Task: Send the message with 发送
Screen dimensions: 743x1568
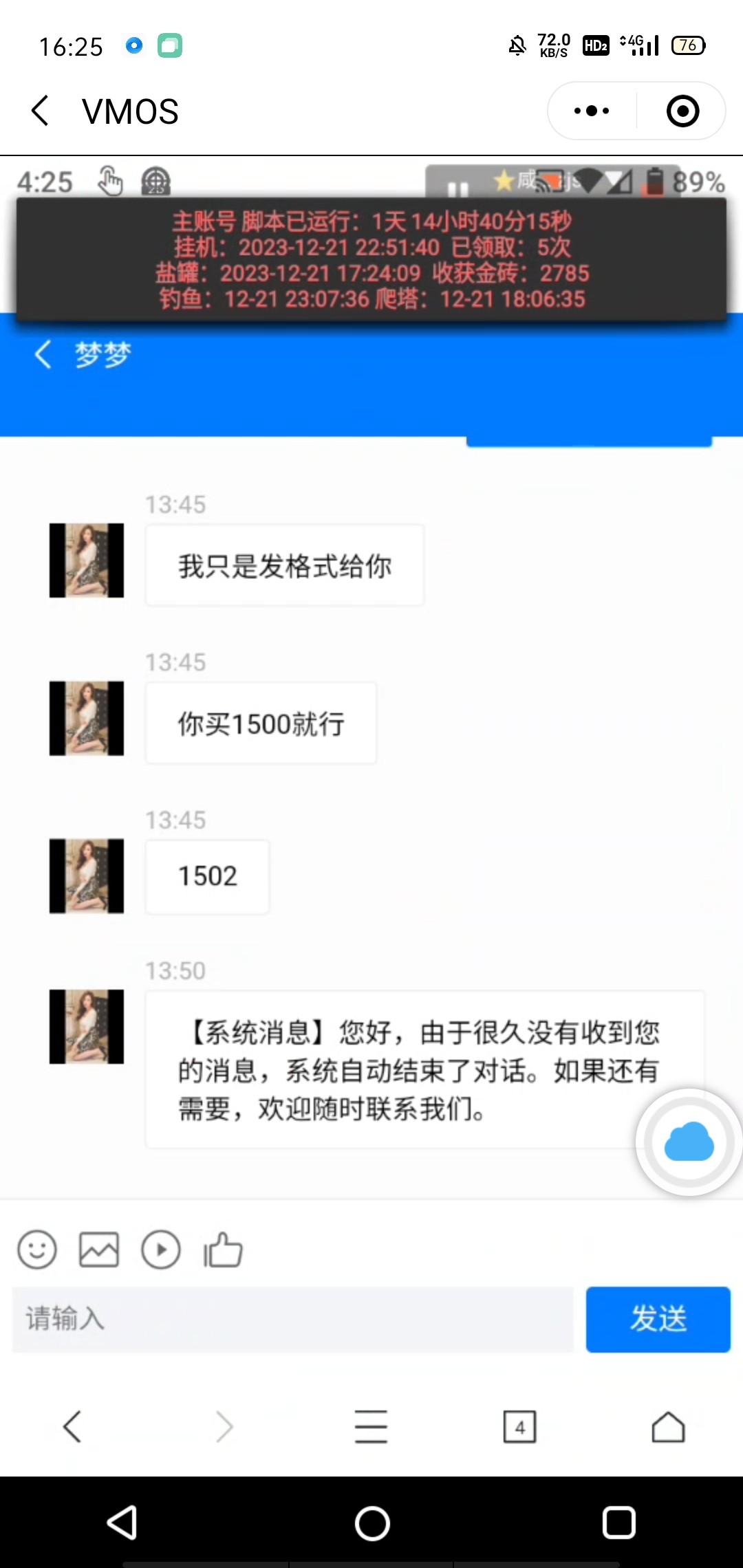Action: [x=658, y=1319]
